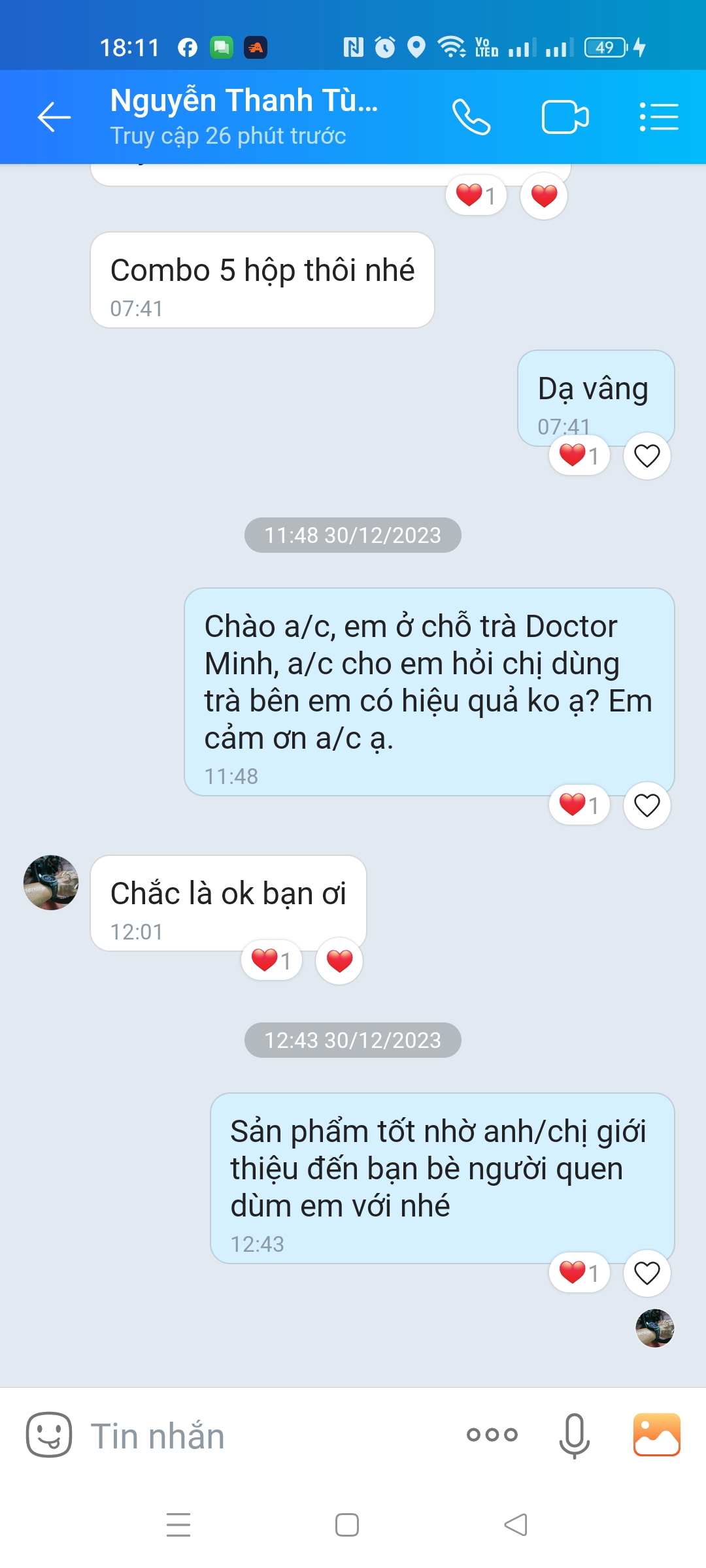Open the sticker and emoji picker

(49, 1435)
